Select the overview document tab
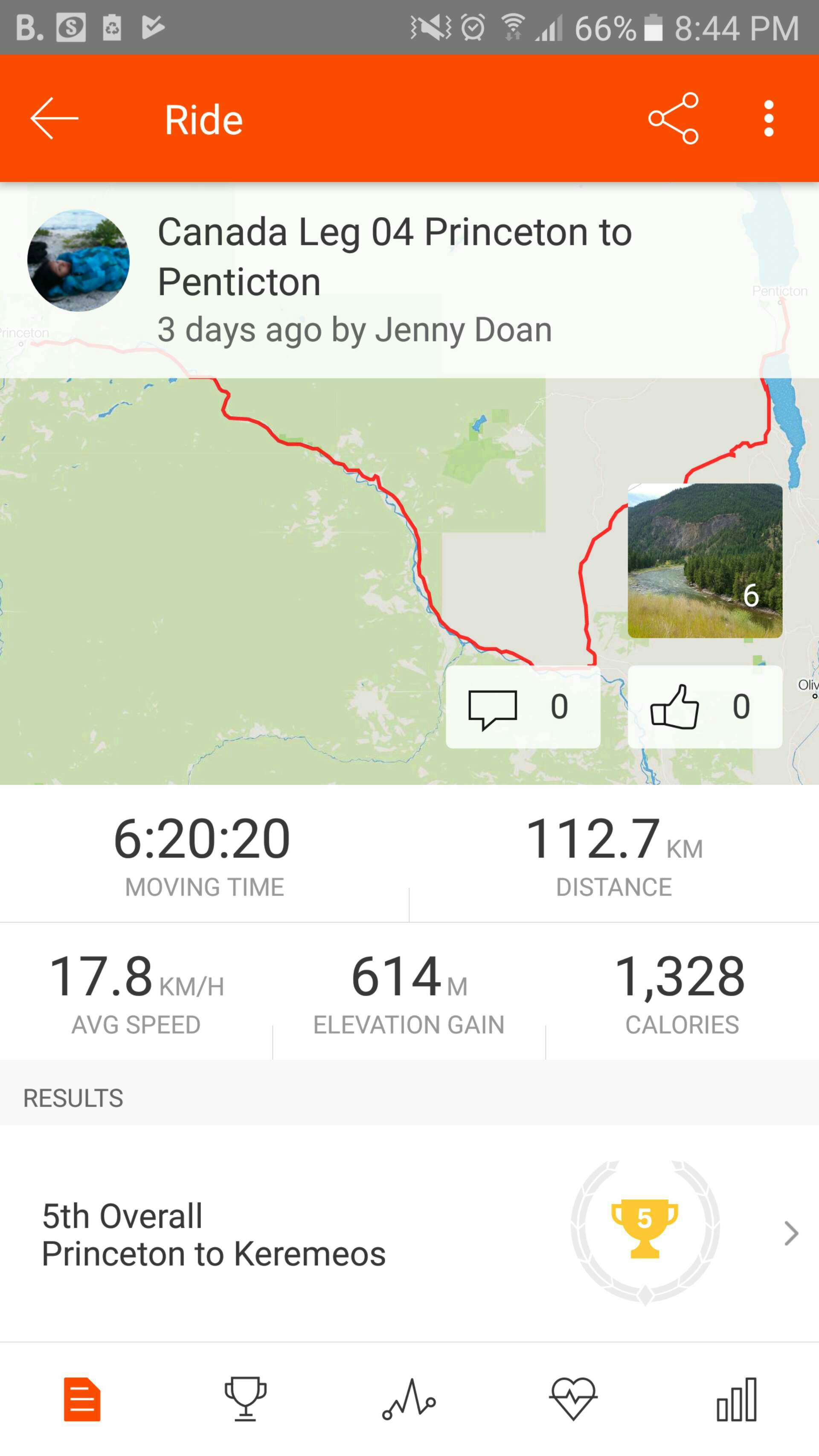Screen dimensions: 819x1456 coord(82,1400)
